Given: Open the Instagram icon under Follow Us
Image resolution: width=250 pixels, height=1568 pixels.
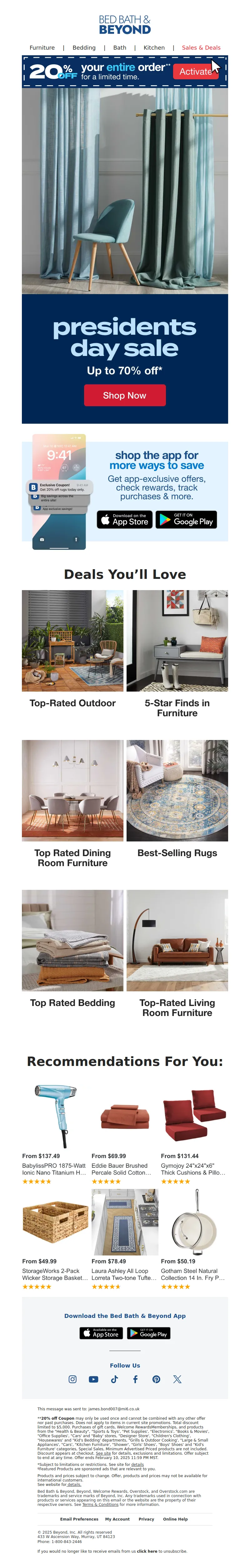Looking at the screenshot, I should [72, 1379].
